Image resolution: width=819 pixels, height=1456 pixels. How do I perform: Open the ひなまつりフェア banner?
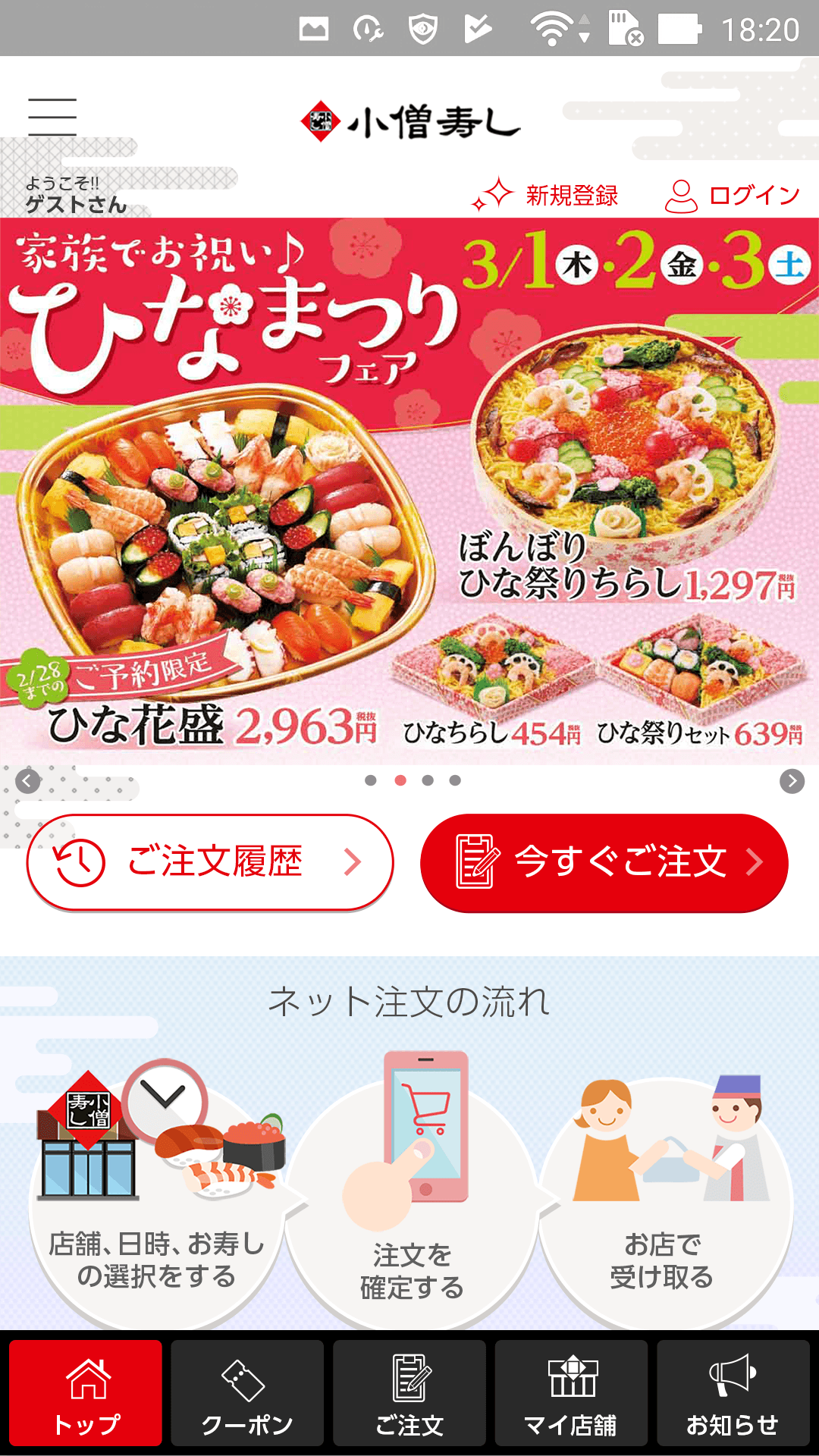tap(409, 491)
